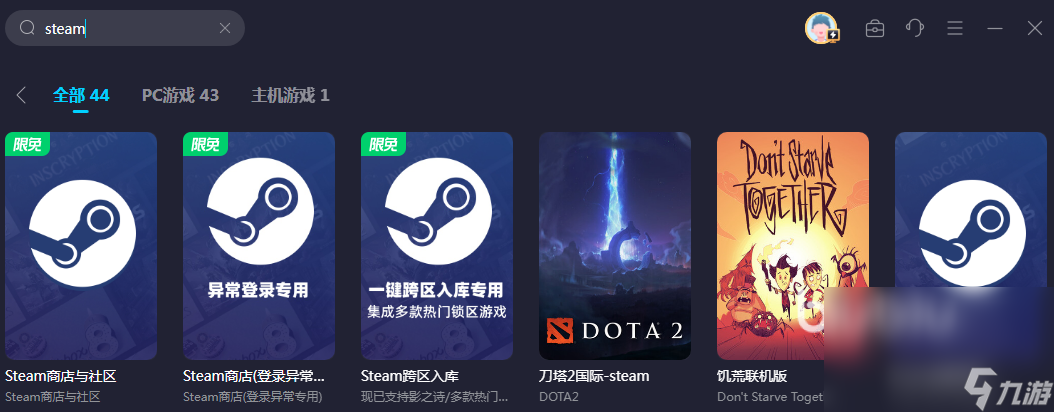Open 饥荒联机版 Don't Starve Together card
This screenshot has width=1054, height=412.
click(x=793, y=246)
